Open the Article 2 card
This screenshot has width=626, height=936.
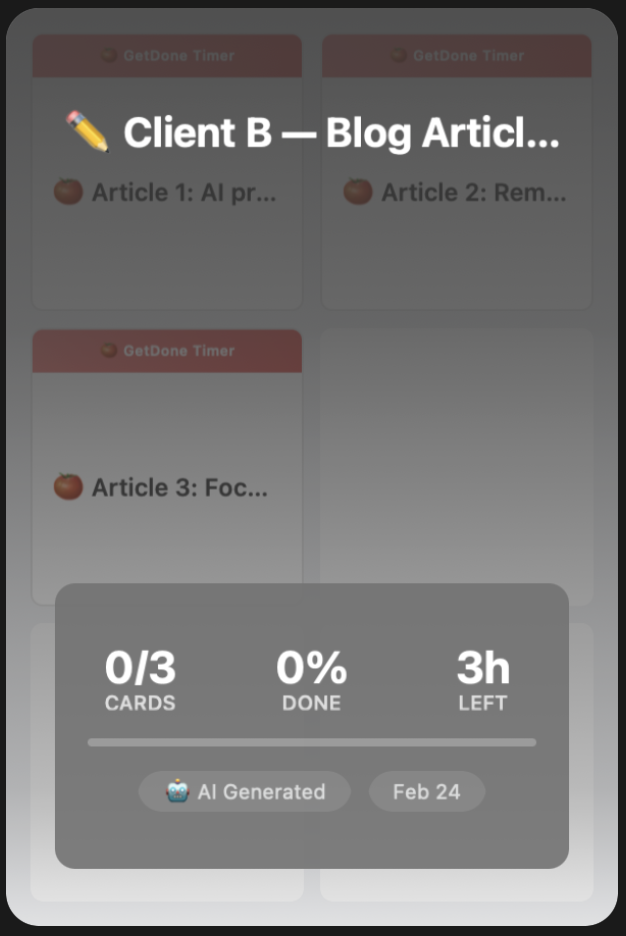pyautogui.click(x=456, y=193)
